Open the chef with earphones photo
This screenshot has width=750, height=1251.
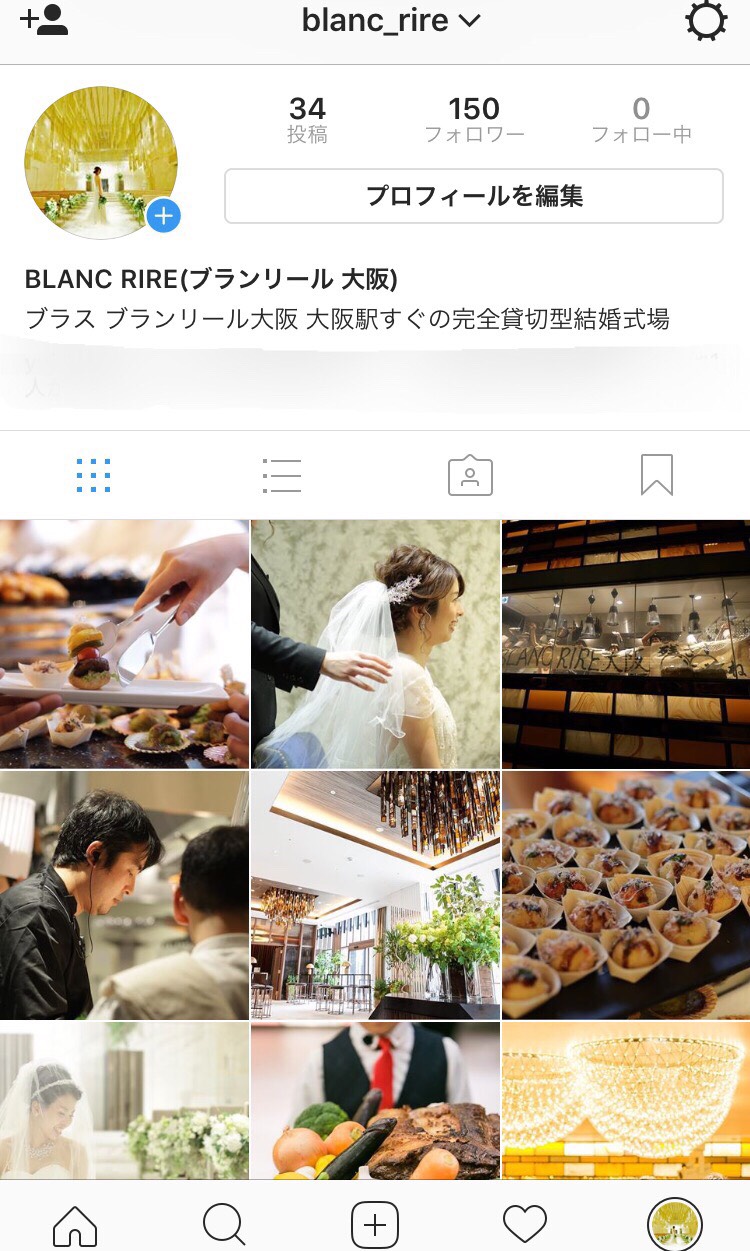tap(124, 895)
